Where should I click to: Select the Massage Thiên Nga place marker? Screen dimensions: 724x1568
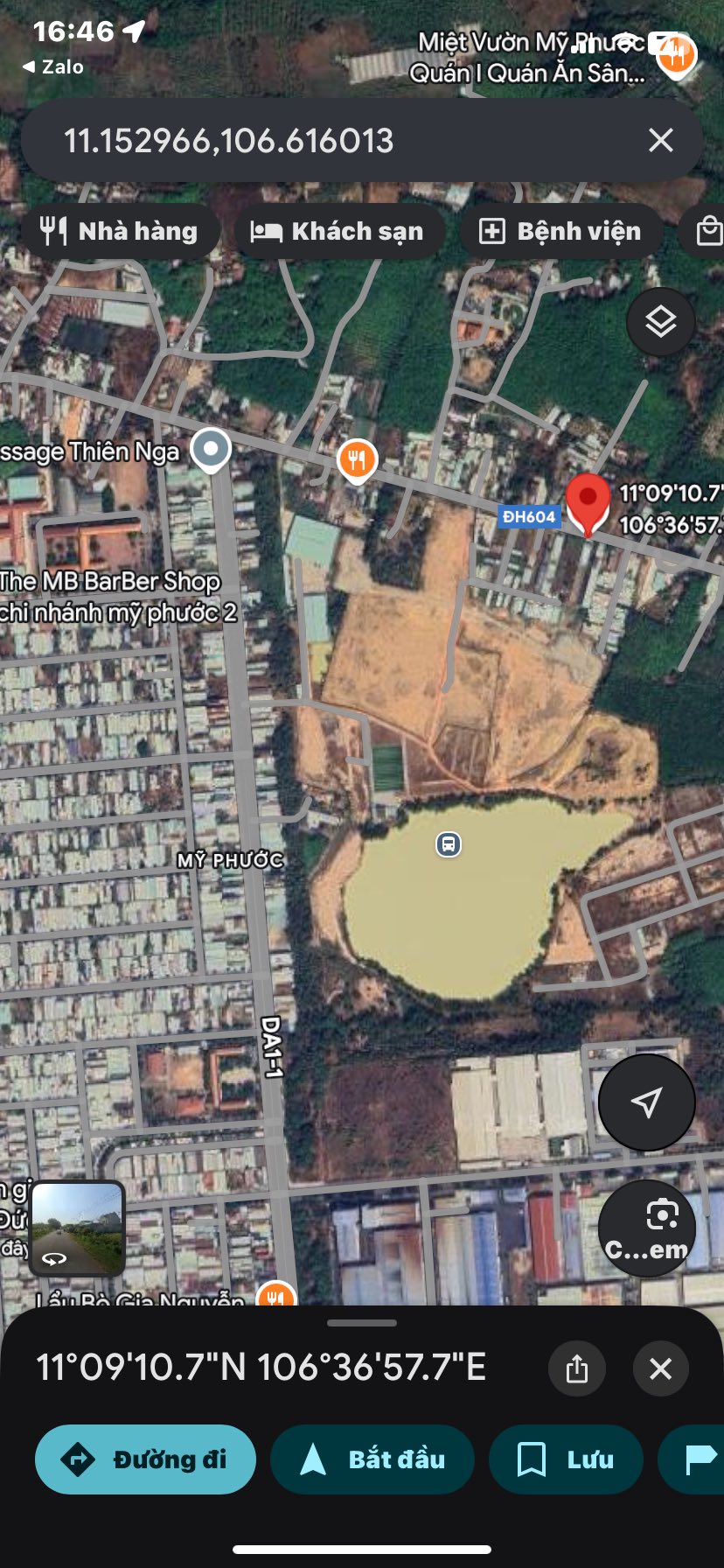point(211,451)
